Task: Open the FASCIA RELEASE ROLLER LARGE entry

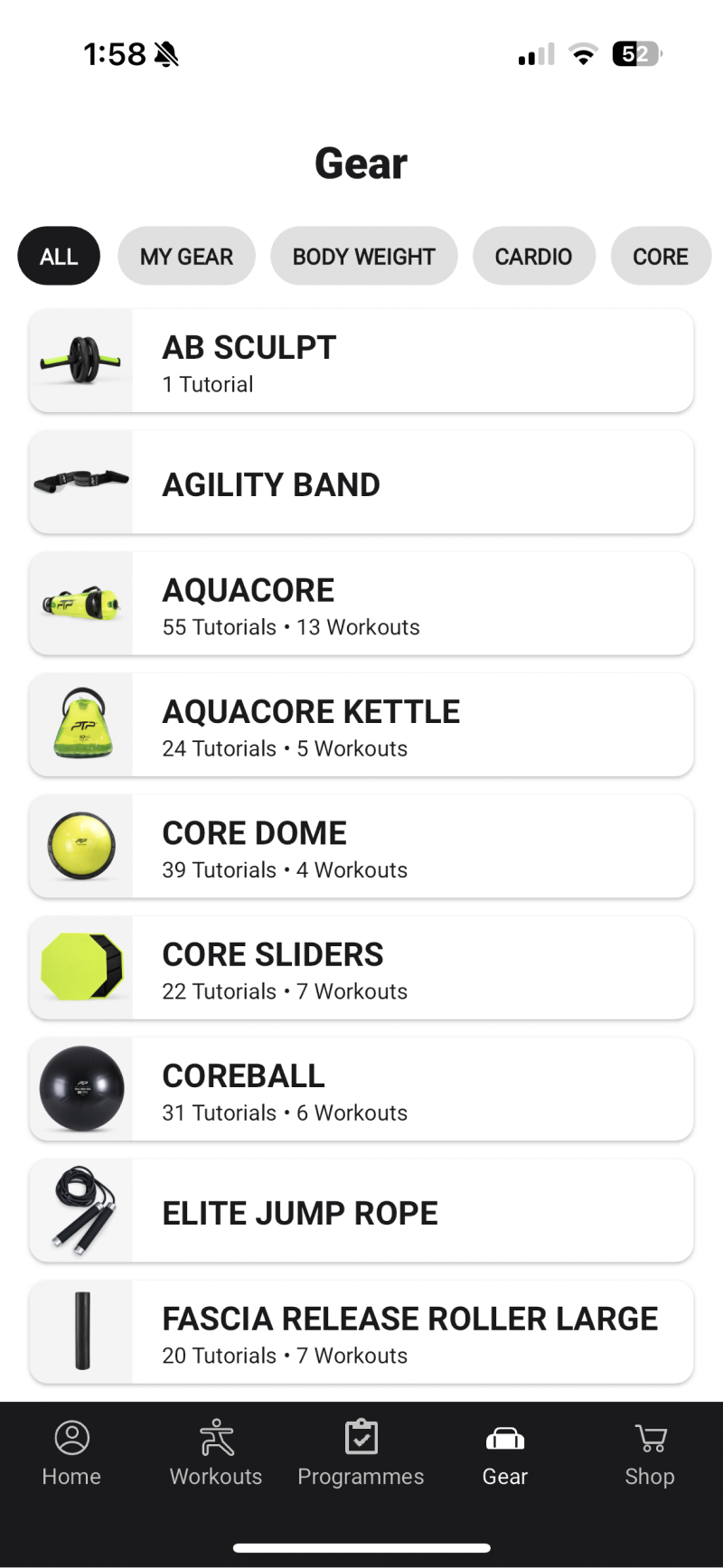Action: pos(361,1331)
